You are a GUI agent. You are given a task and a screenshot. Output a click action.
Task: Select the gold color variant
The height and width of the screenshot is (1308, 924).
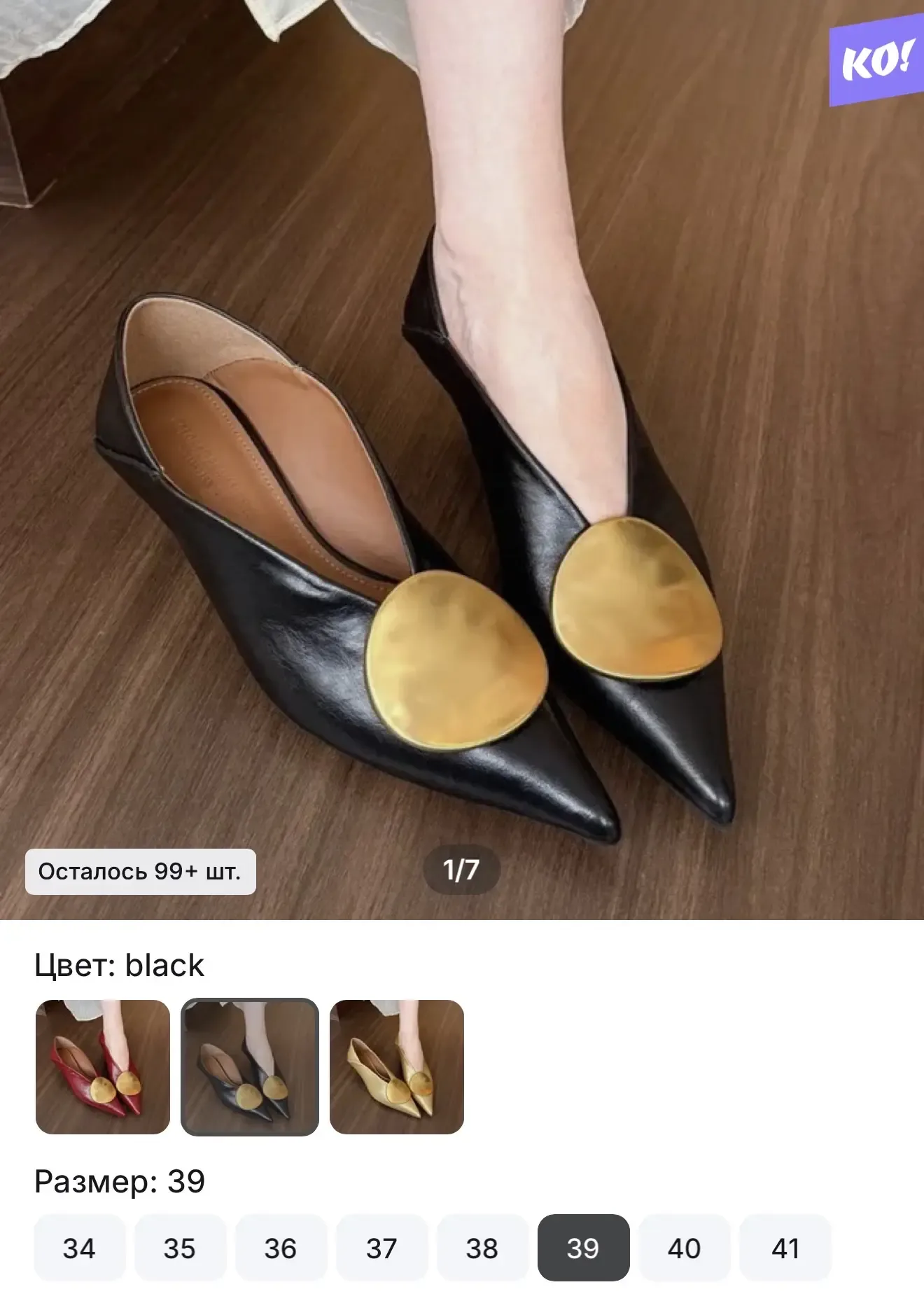coord(397,1066)
